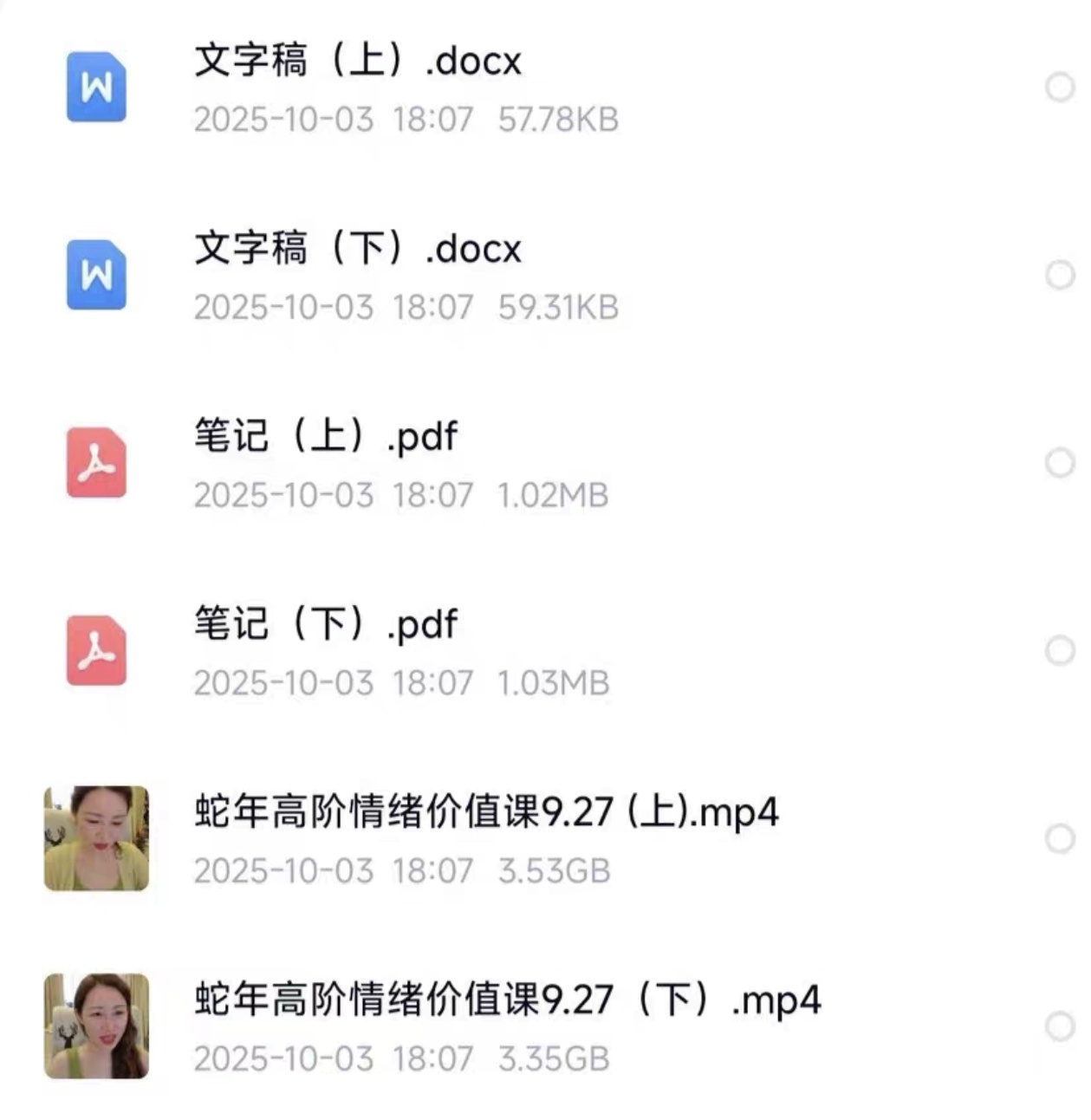Open the file 文字稿（上）.docx
Viewport: 1091px width, 1120px height.
pyautogui.click(x=358, y=62)
